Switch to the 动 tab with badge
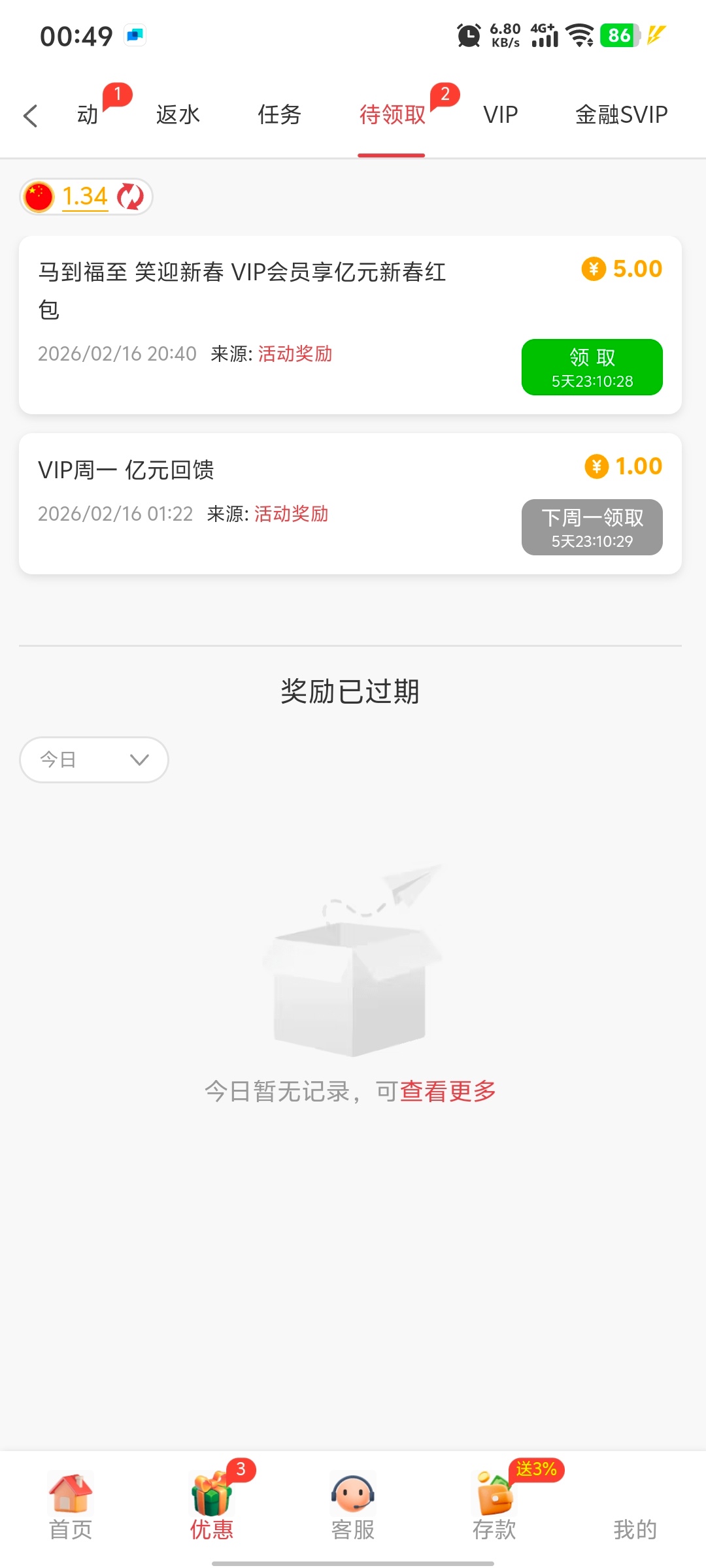The width and height of the screenshot is (706, 1568). (x=88, y=115)
